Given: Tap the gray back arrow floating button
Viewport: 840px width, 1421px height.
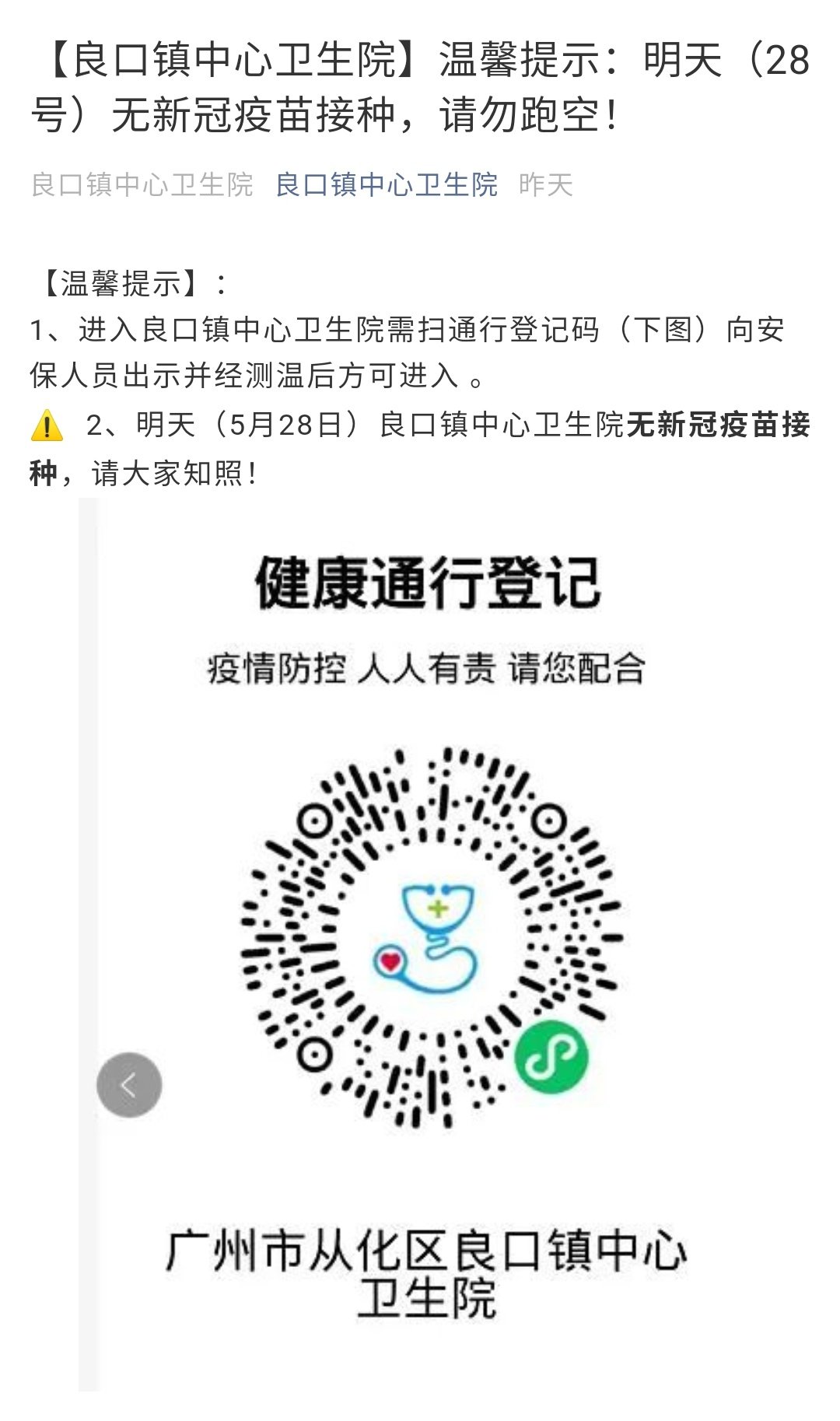Looking at the screenshot, I should pos(129,1084).
